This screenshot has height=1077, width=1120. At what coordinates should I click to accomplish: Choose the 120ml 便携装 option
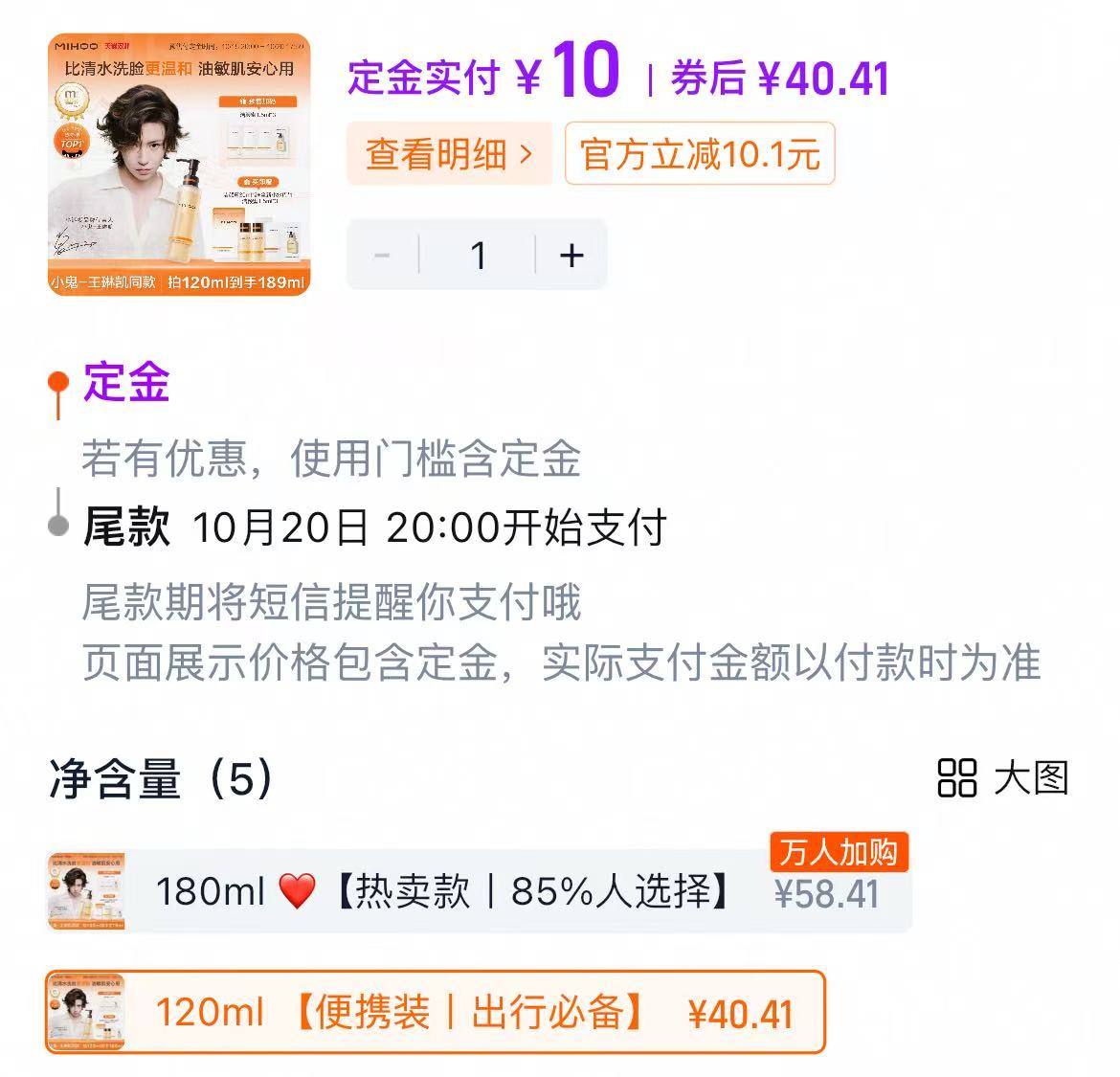(x=436, y=1012)
